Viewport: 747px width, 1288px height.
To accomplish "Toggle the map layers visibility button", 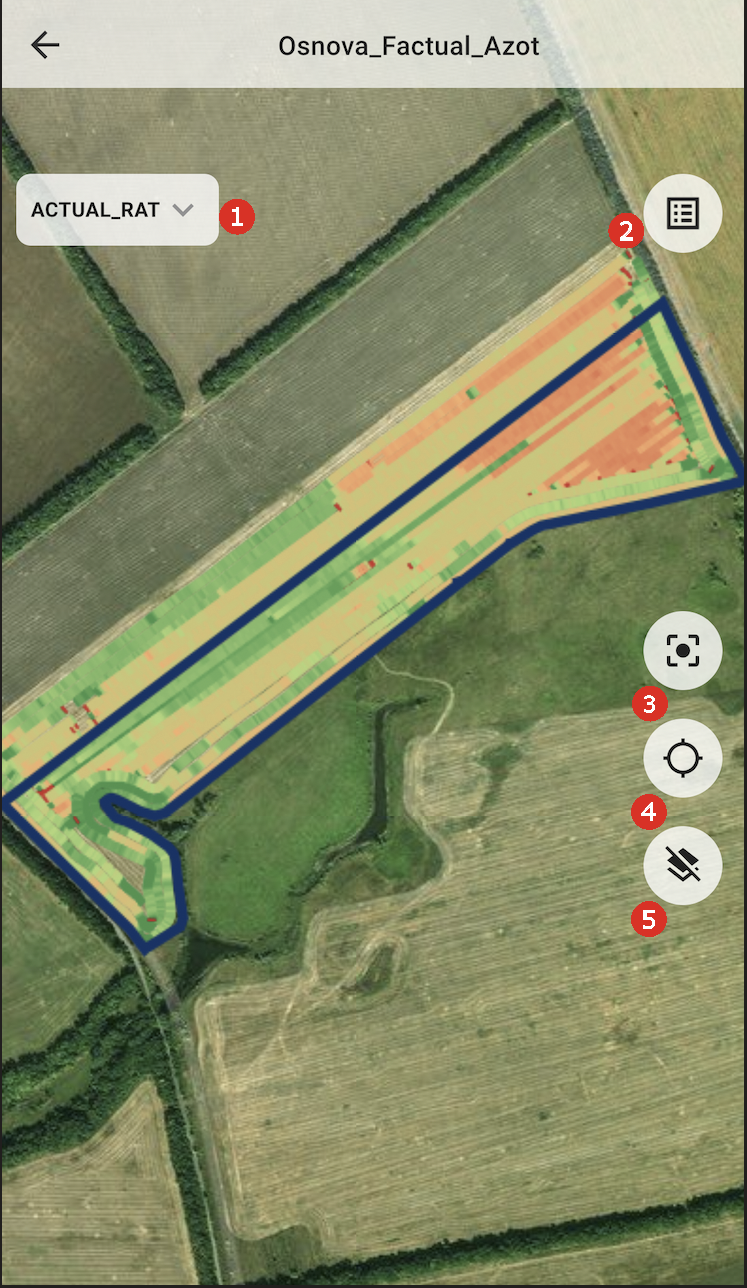I will coord(683,866).
